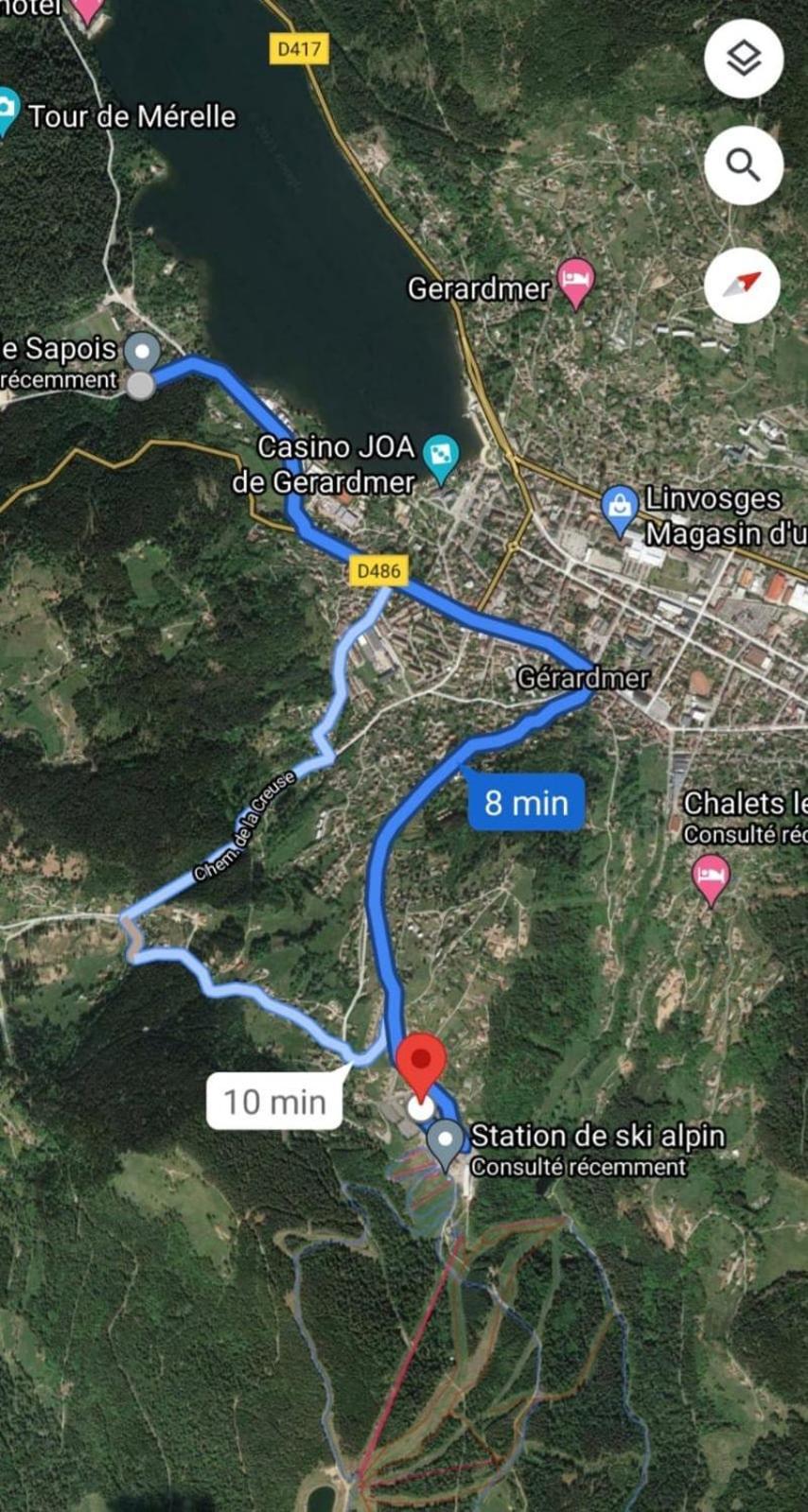808x1512 pixels.
Task: Open the Sapois place marker
Action: 143,352
